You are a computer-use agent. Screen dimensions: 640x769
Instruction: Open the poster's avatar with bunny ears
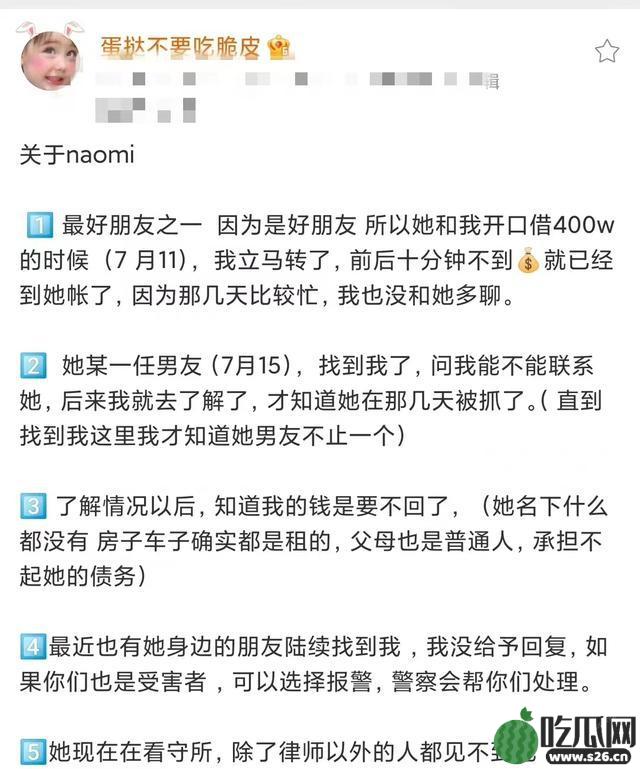[x=52, y=57]
